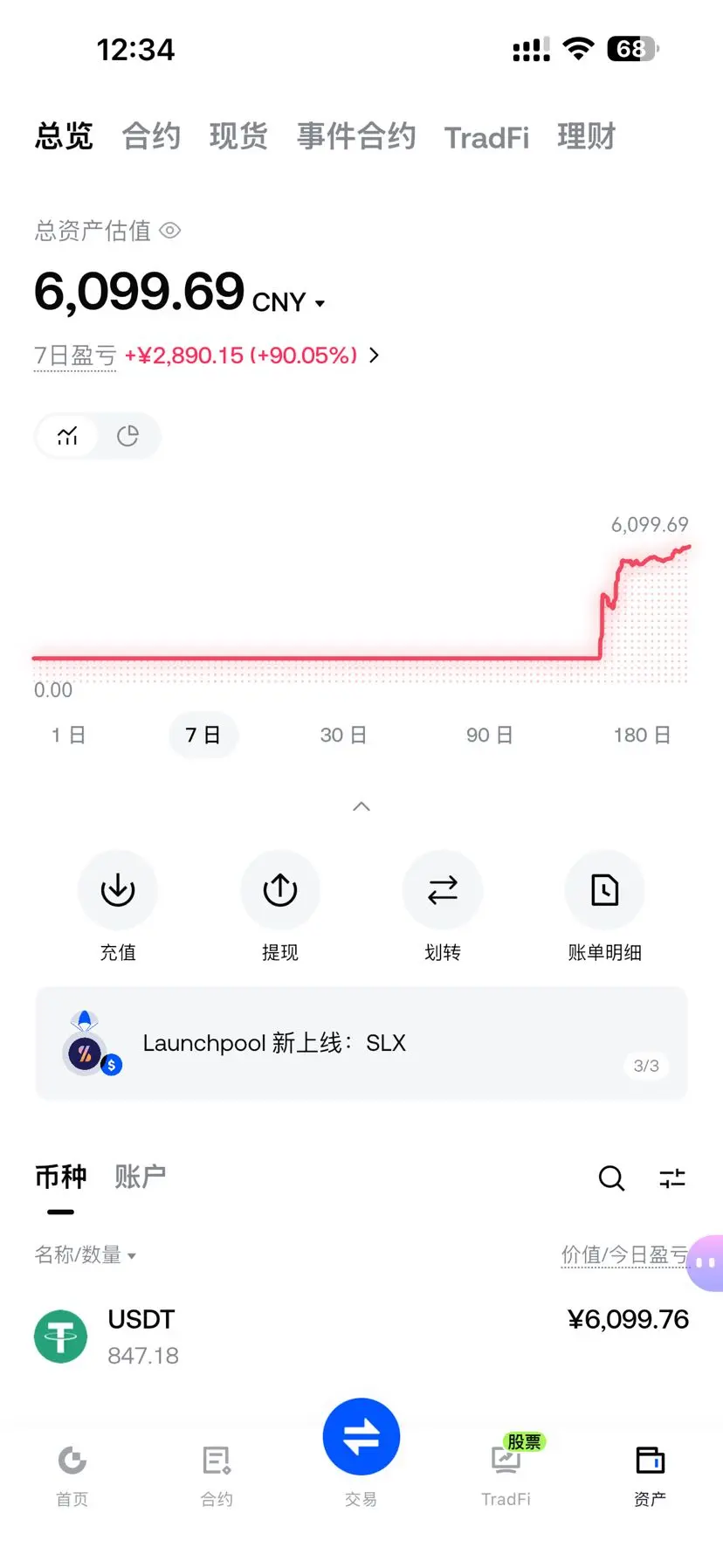Image resolution: width=723 pixels, height=1568 pixels.
Task: Tap the blue 交易 trade button
Action: (361, 1437)
